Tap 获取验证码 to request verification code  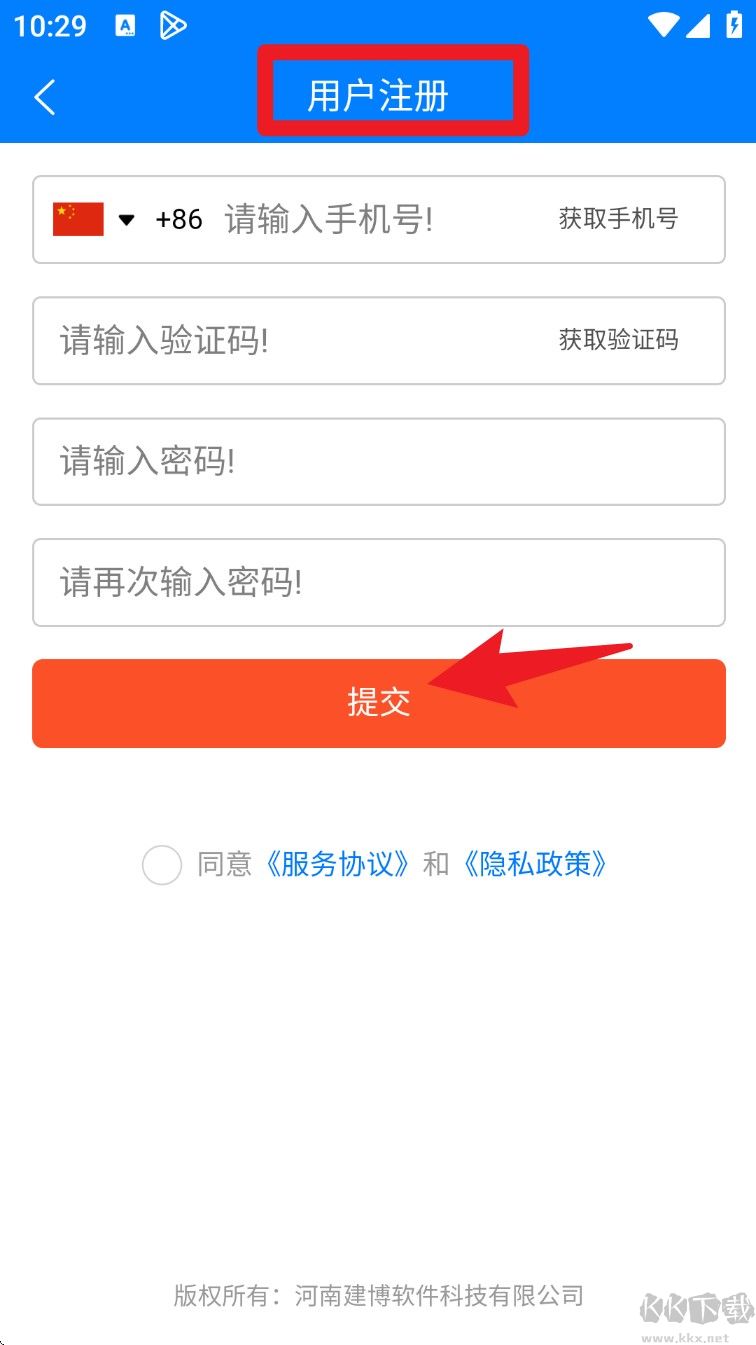(618, 340)
